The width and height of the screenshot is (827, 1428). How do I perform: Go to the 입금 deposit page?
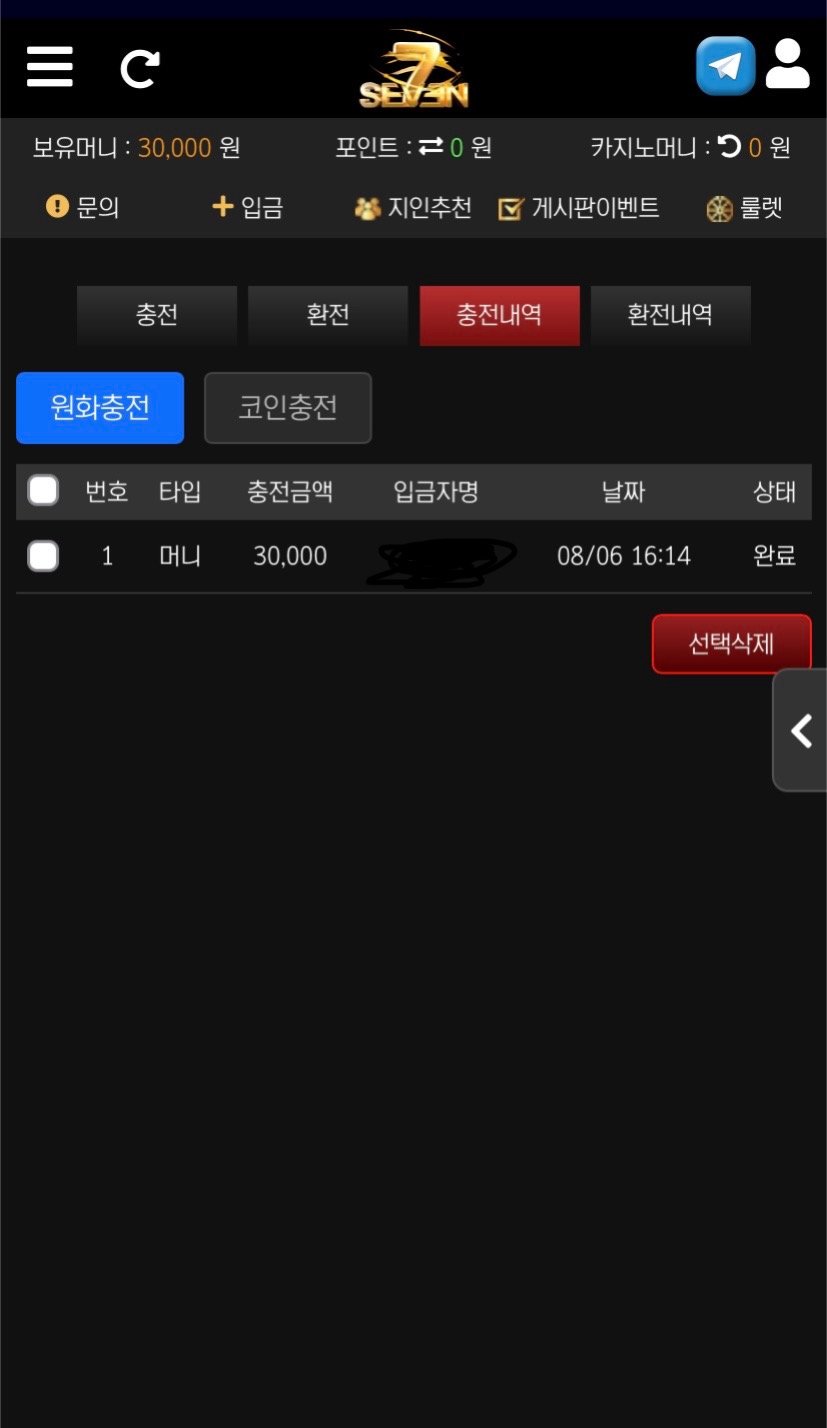(x=248, y=207)
